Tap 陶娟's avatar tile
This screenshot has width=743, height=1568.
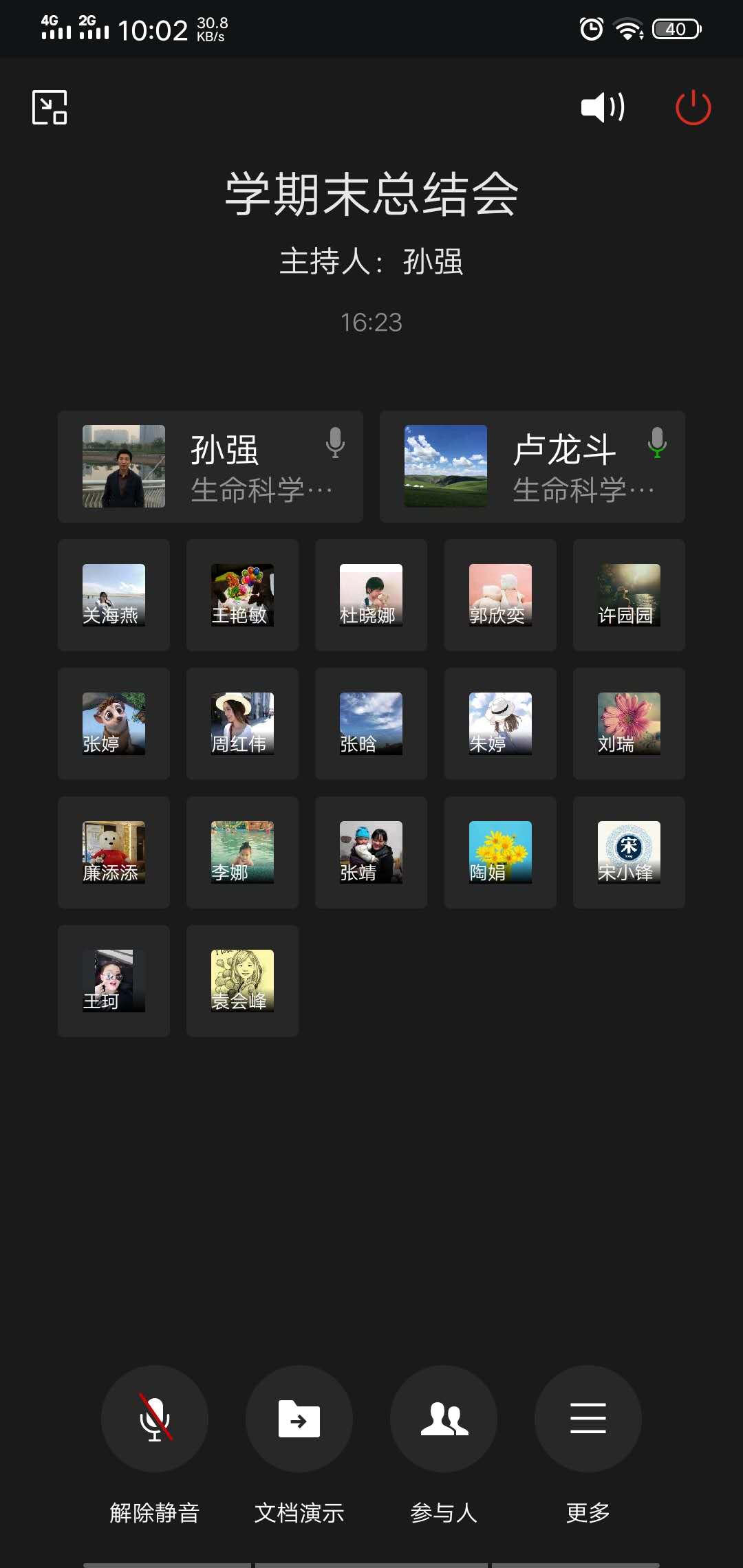(500, 852)
